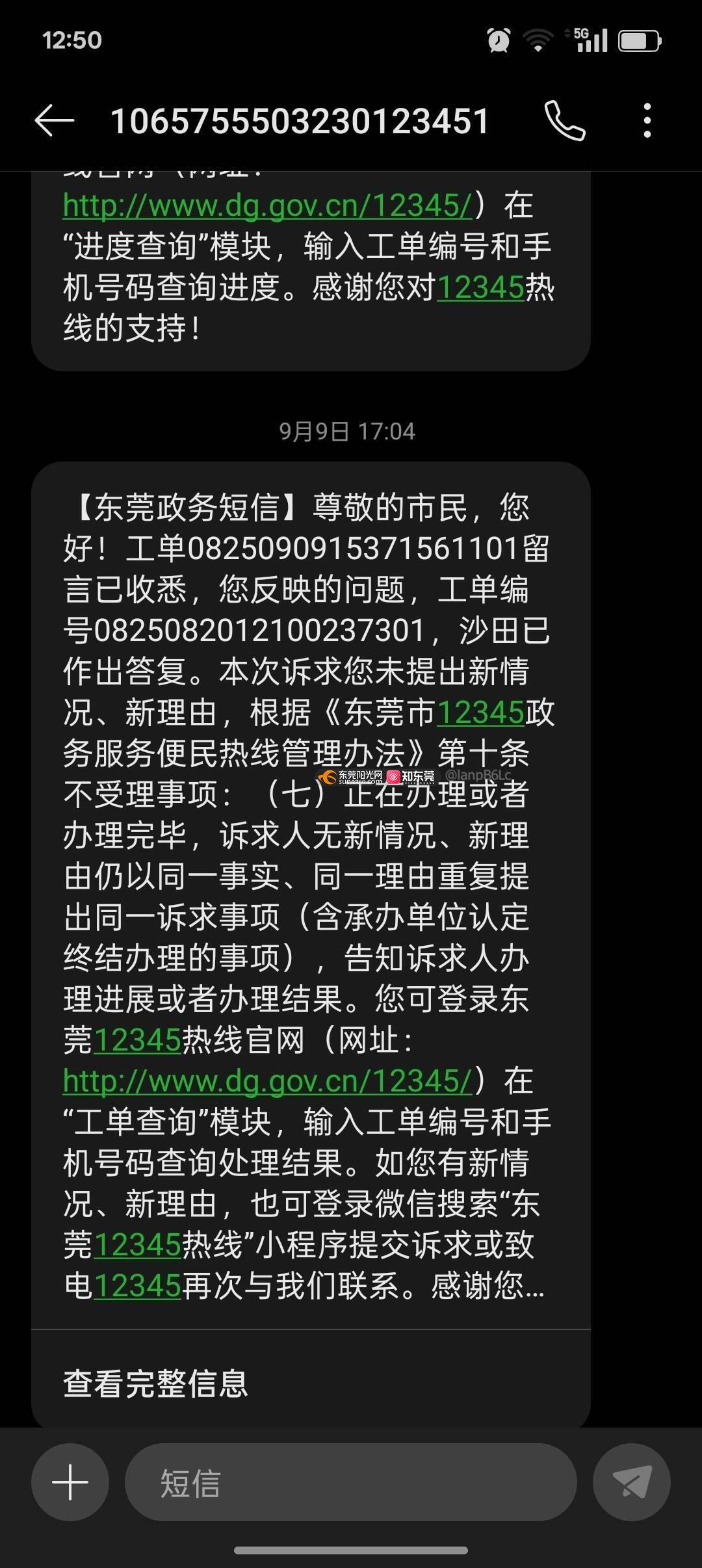Expand with 查看完整信息

click(156, 1383)
